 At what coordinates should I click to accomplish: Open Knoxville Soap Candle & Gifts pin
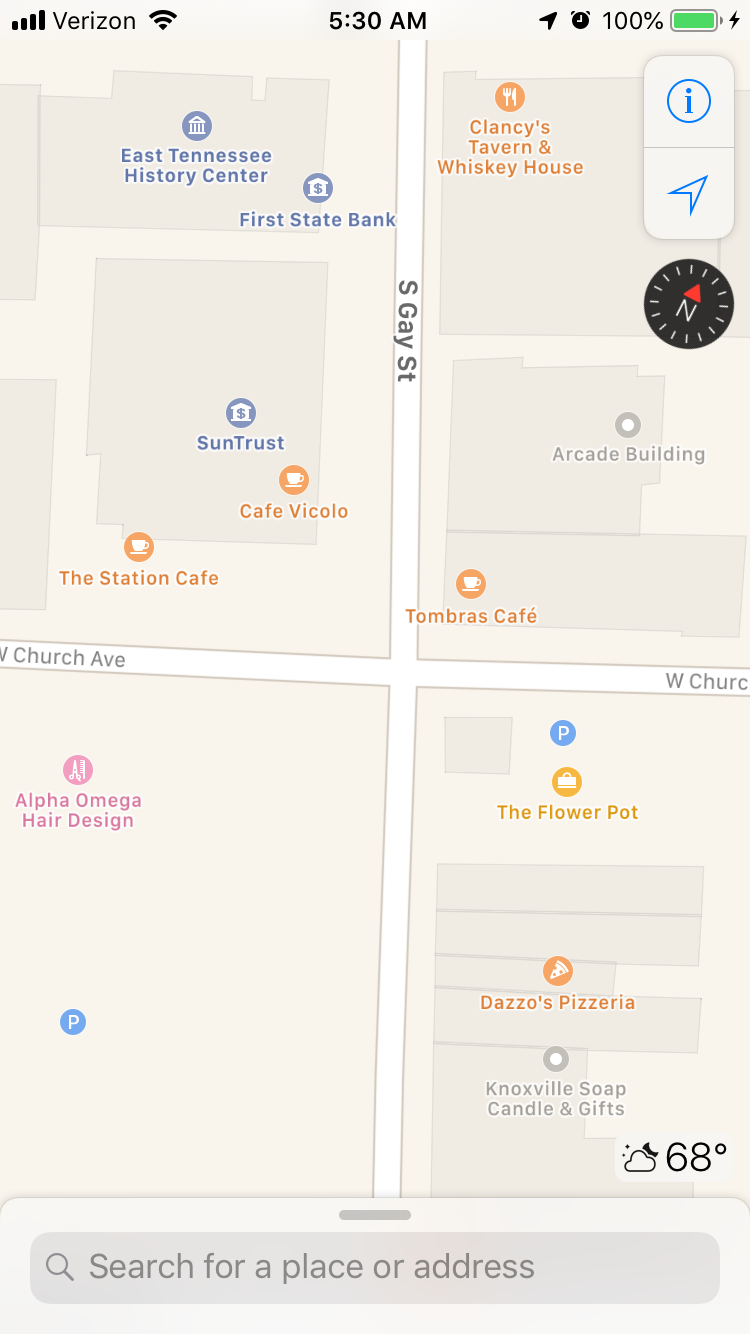(556, 1059)
